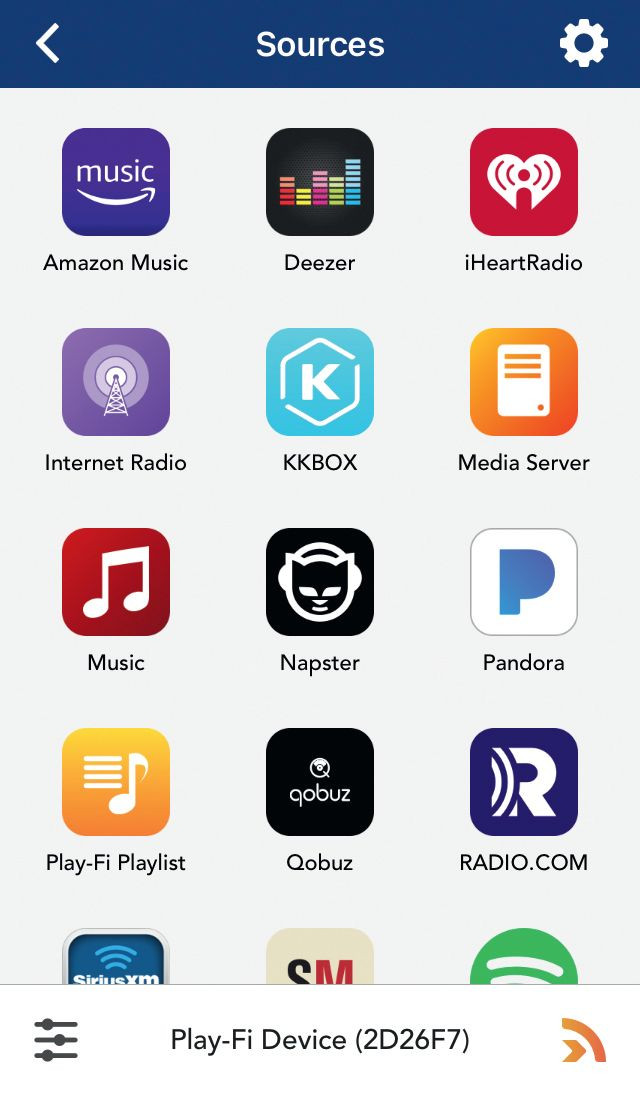Open the settings gear
640x1096 pixels.
coord(583,44)
